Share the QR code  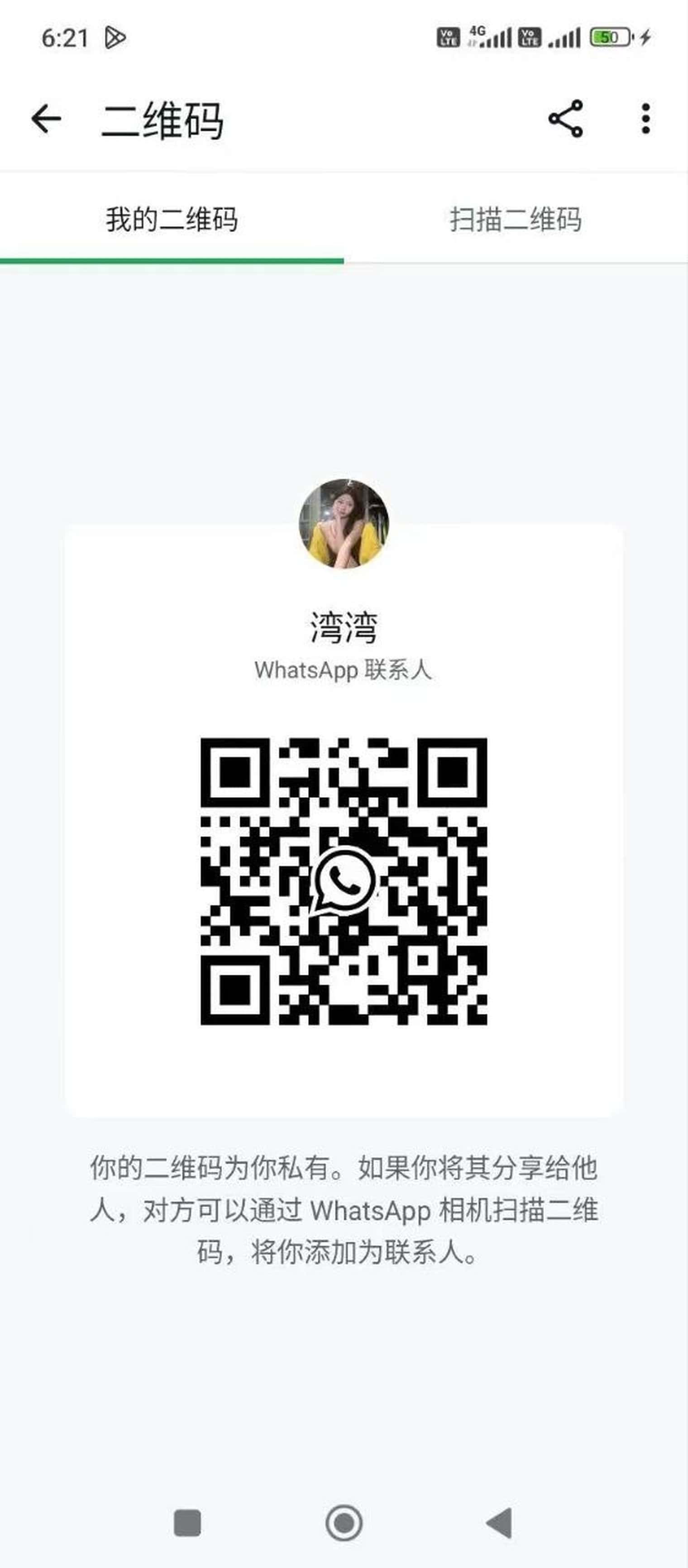coord(565,119)
